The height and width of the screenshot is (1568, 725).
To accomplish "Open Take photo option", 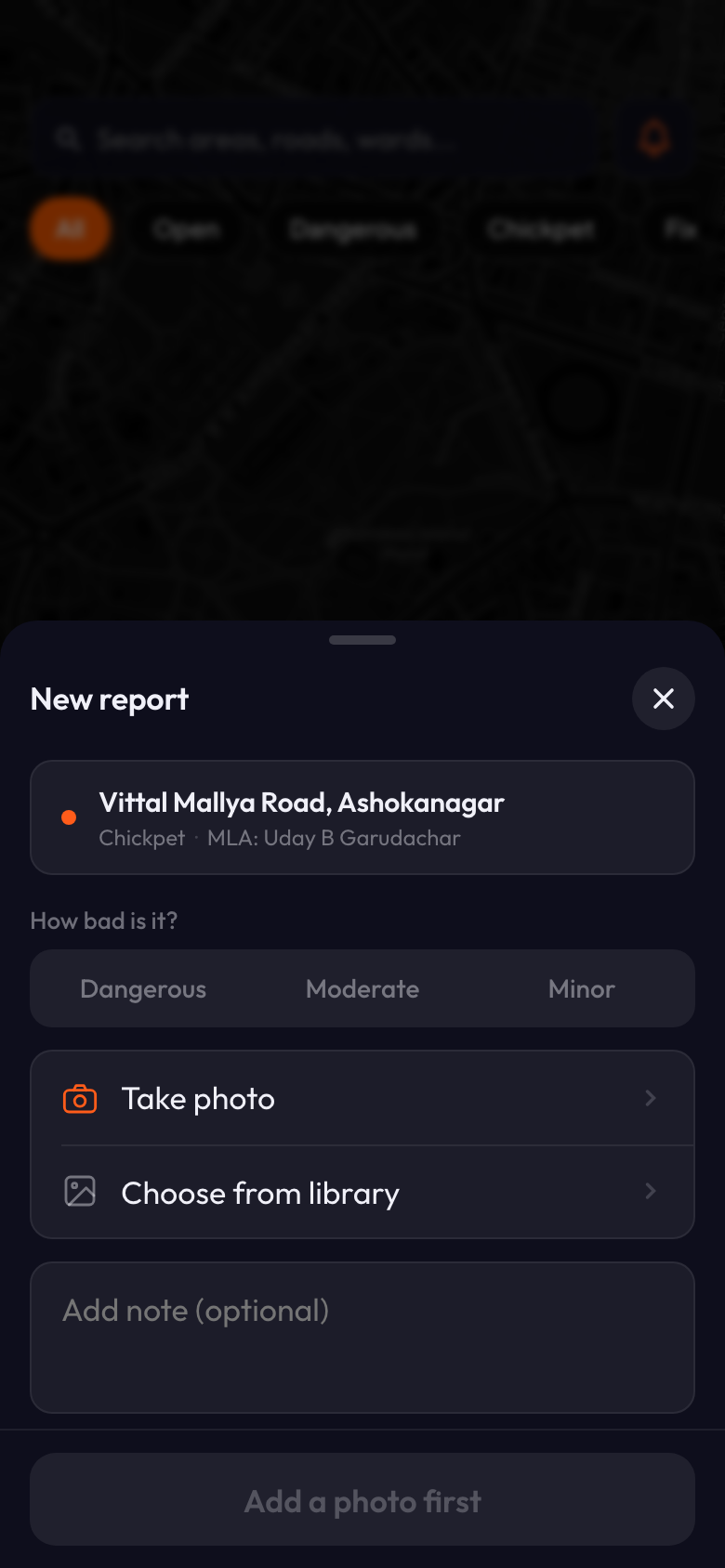I will [362, 1098].
